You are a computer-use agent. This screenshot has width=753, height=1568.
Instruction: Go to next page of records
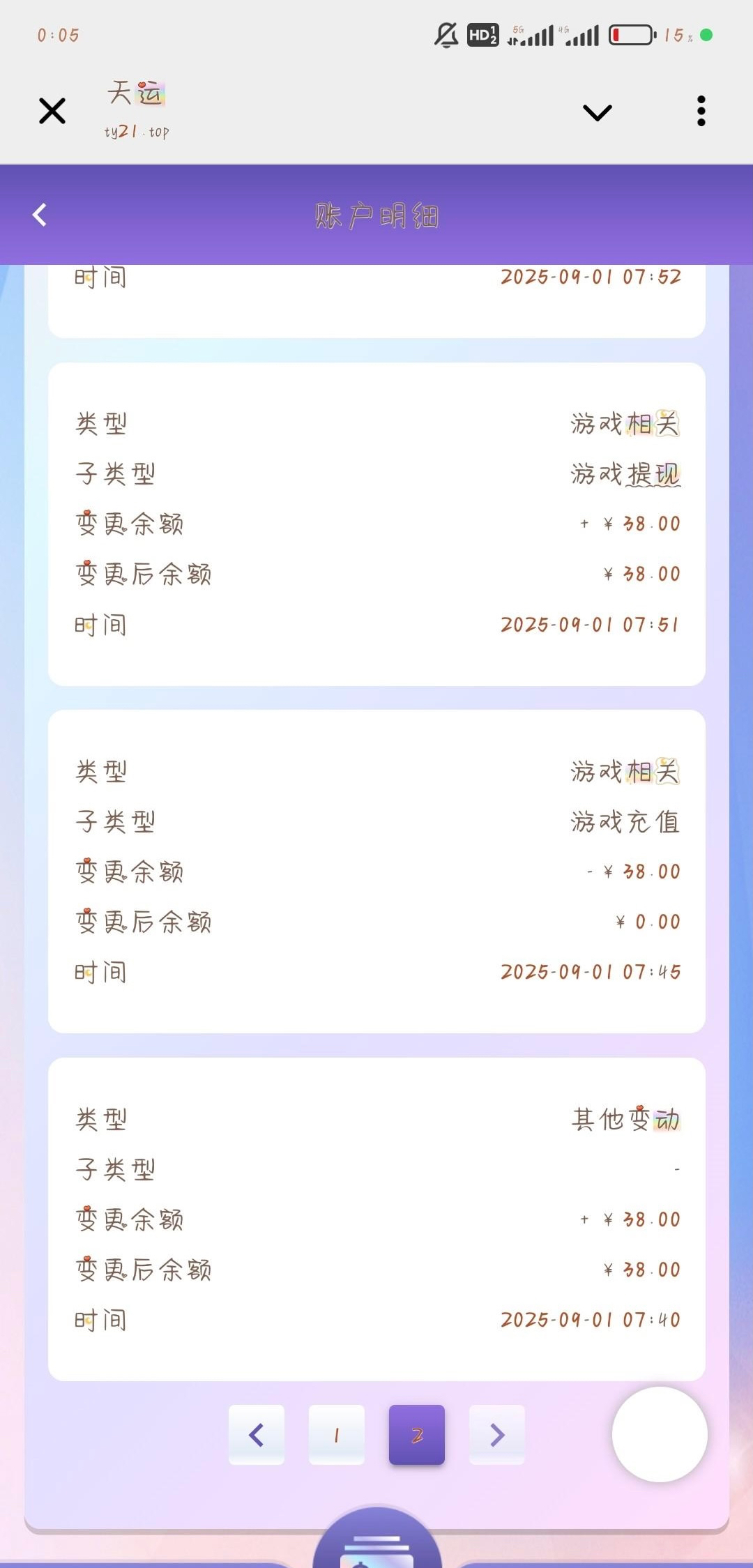(497, 1435)
